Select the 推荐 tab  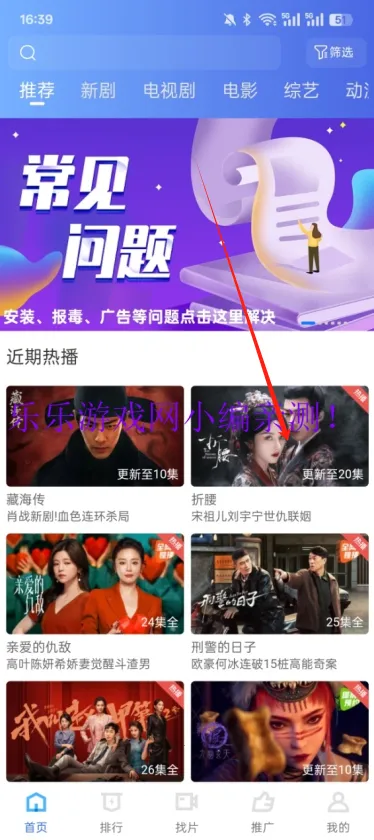(37, 91)
